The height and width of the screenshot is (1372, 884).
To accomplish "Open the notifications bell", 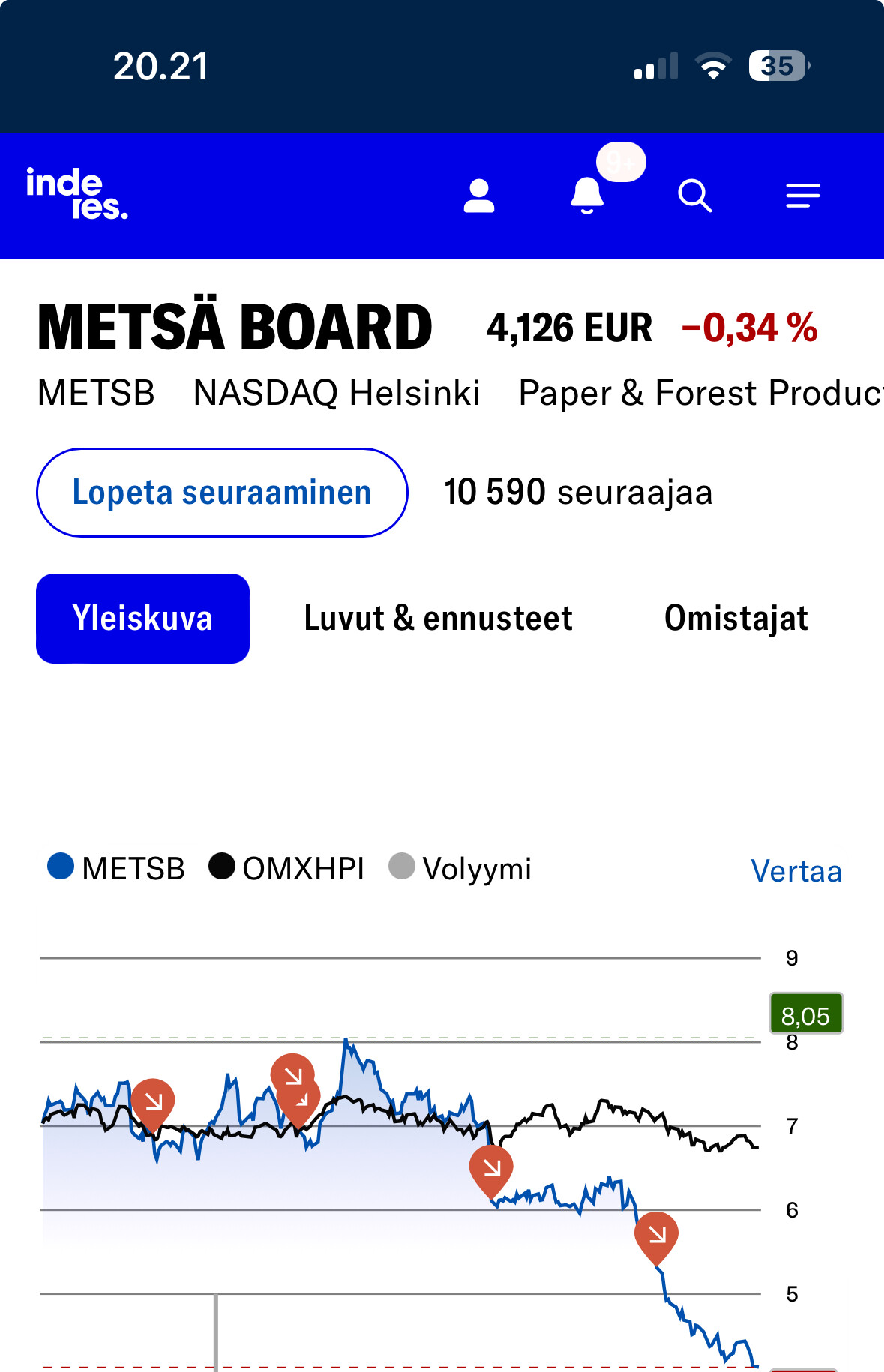I will pos(587,196).
